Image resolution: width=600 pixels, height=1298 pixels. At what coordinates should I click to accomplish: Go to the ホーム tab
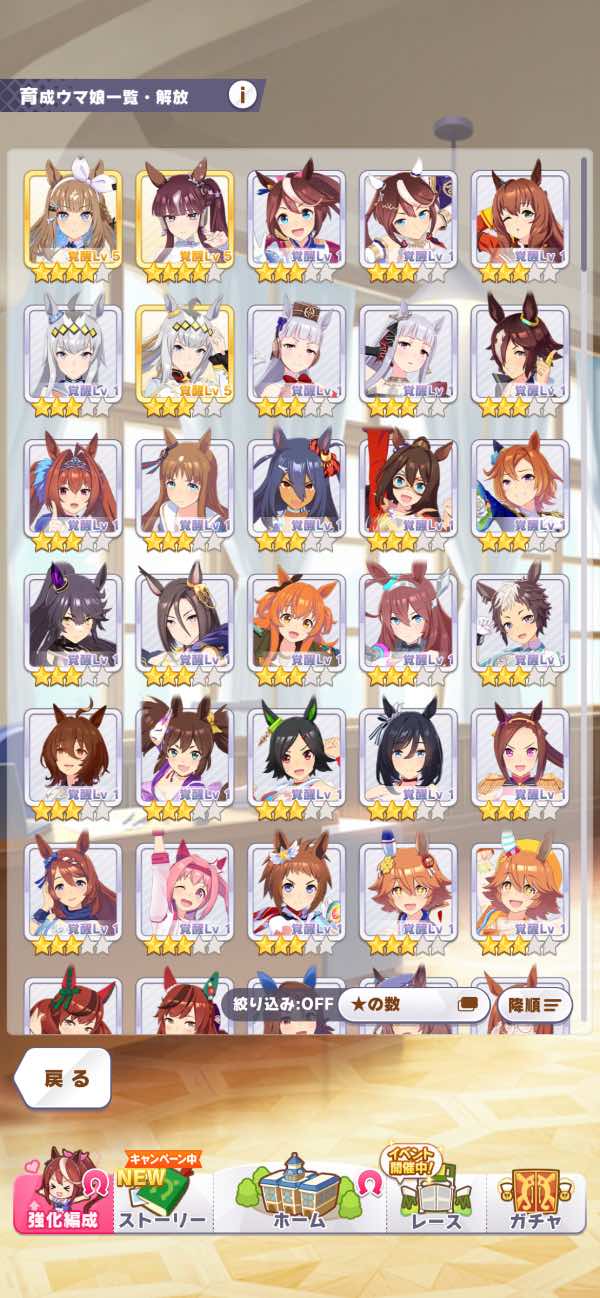coord(298,1192)
